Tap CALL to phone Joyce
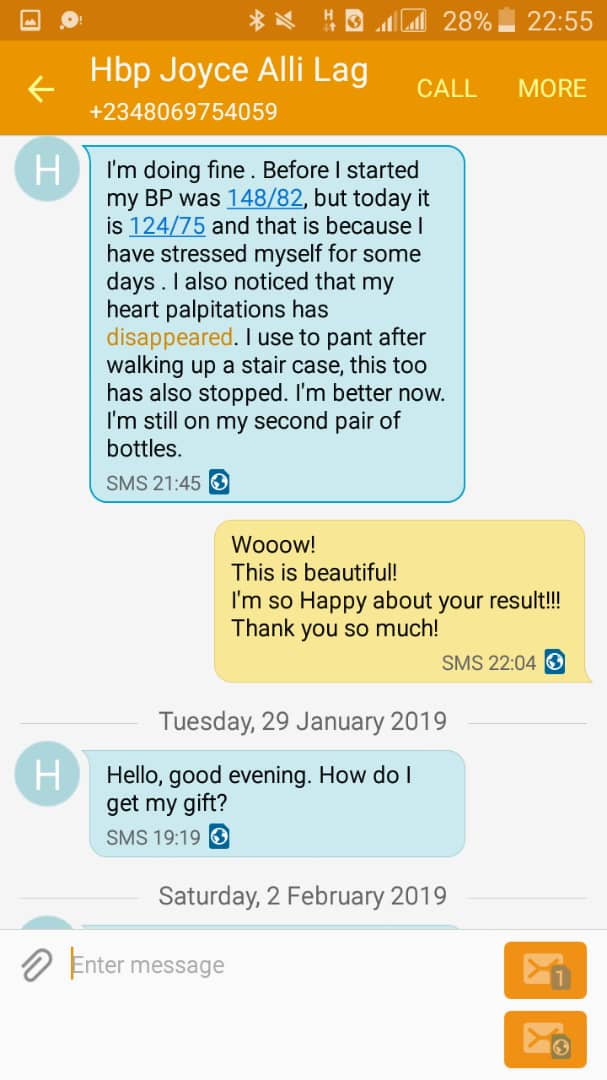This screenshot has width=607, height=1080. 446,88
